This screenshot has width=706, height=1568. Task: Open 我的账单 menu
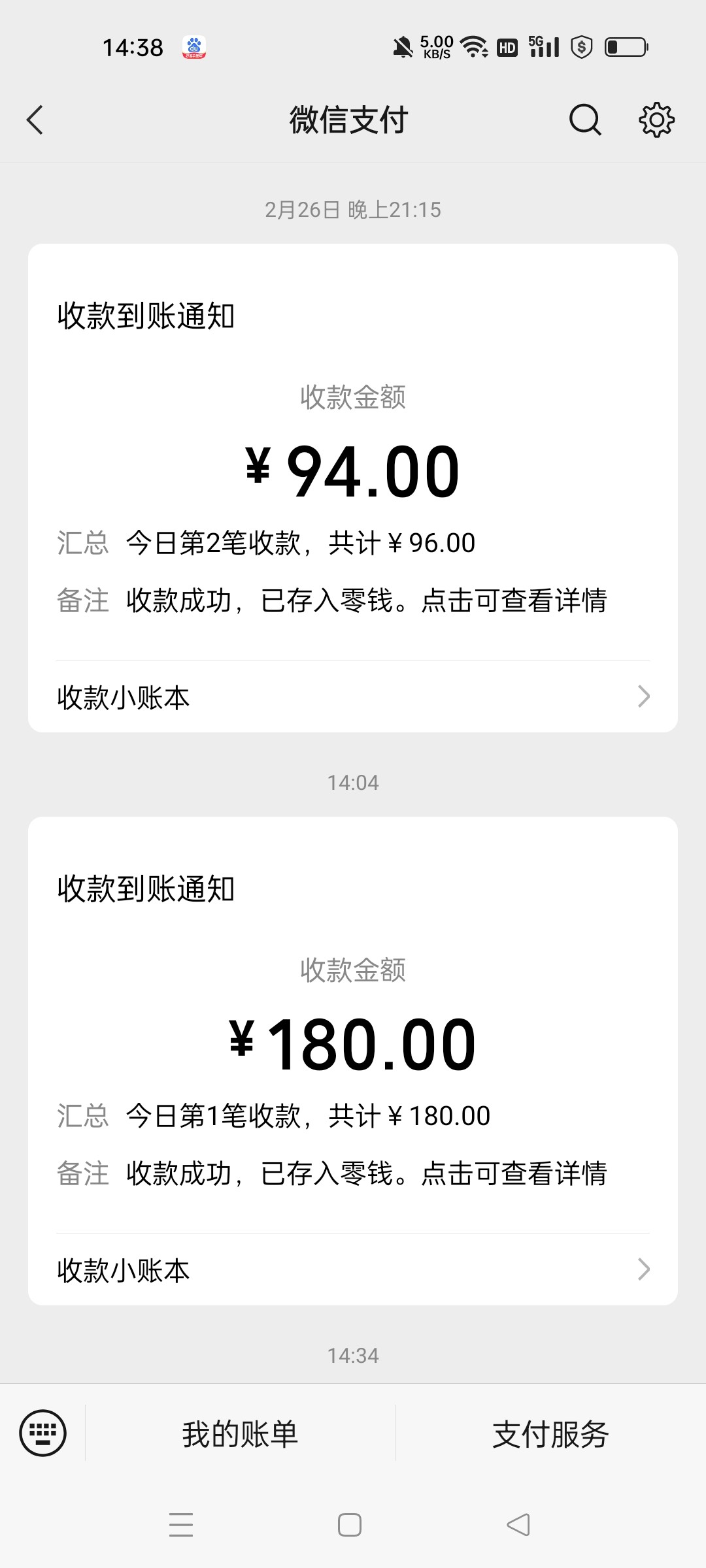240,1434
